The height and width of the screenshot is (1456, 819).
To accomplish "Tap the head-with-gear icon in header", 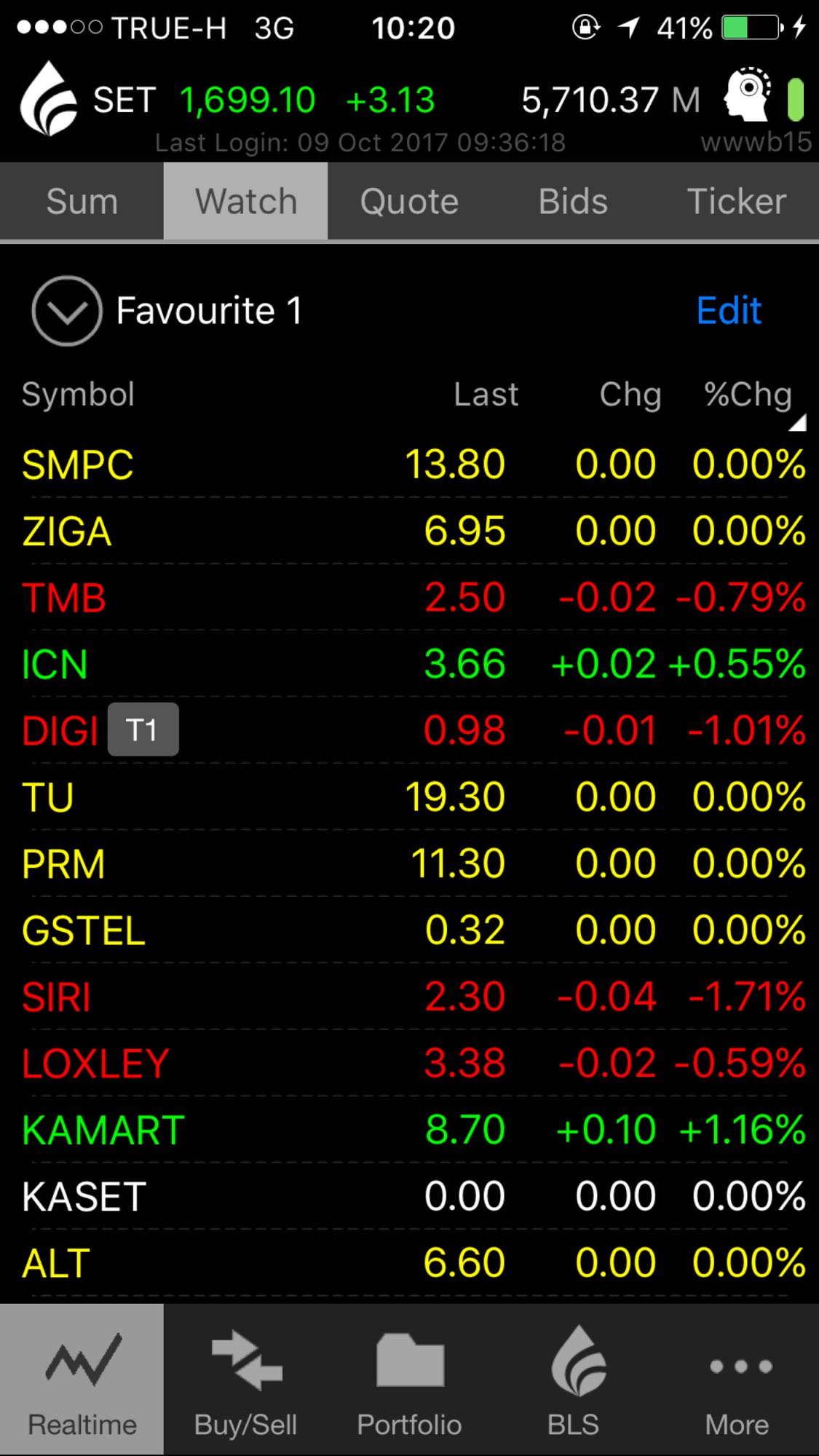I will pos(748,95).
